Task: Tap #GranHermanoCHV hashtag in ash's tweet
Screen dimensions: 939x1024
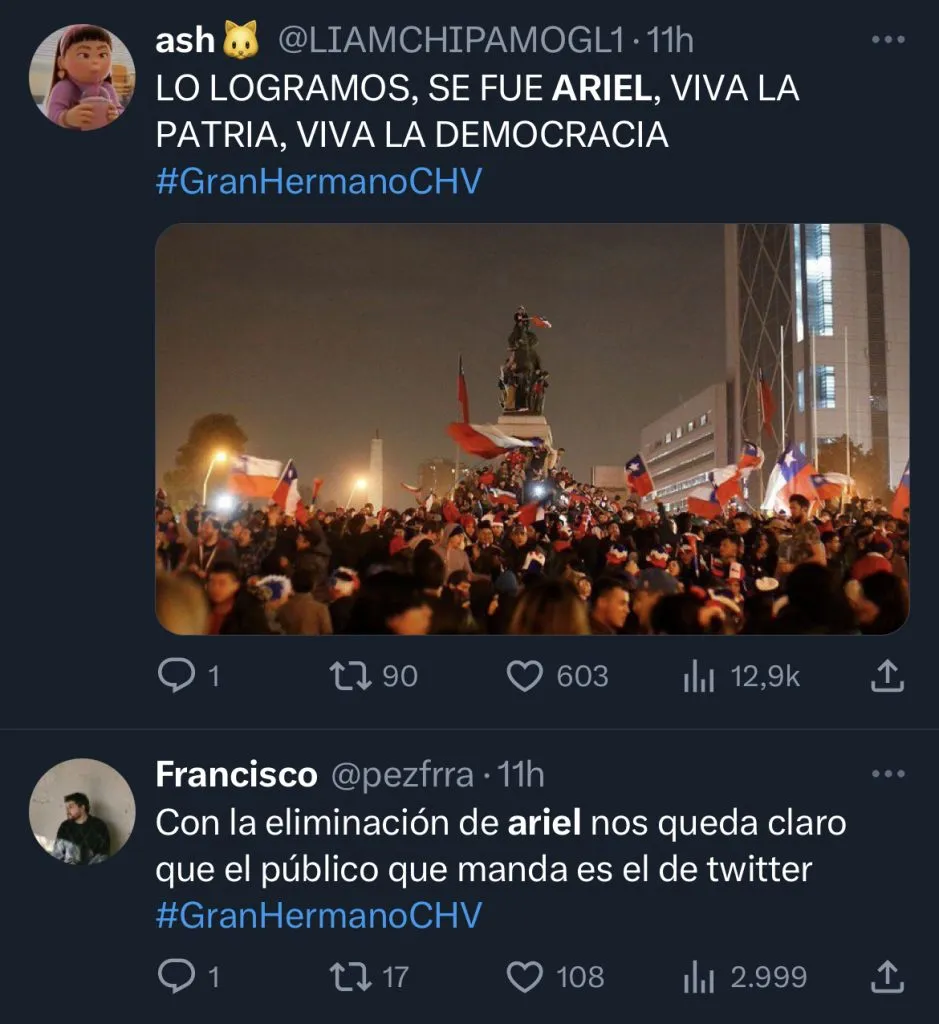Action: click(319, 181)
